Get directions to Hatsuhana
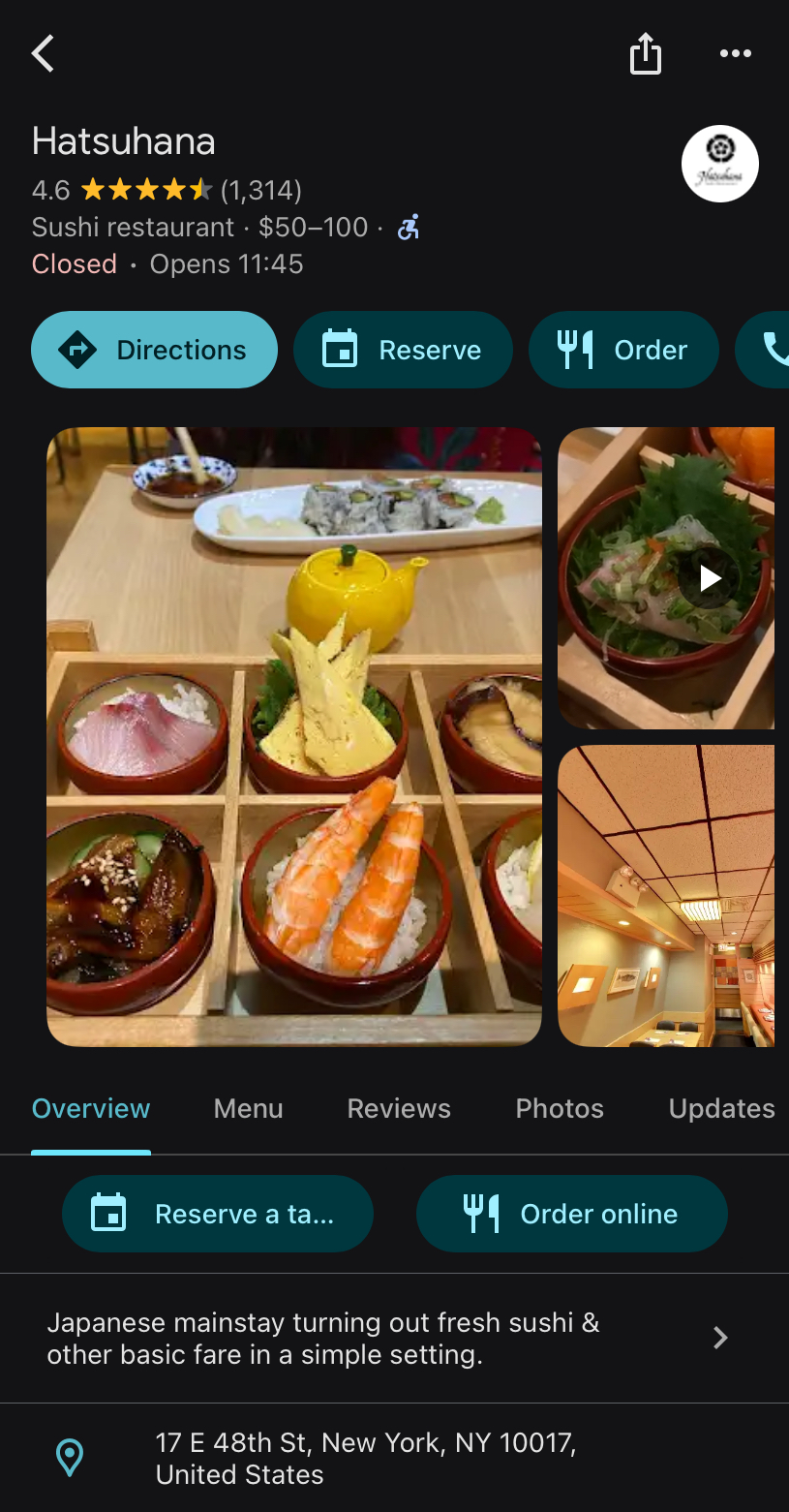 point(155,350)
